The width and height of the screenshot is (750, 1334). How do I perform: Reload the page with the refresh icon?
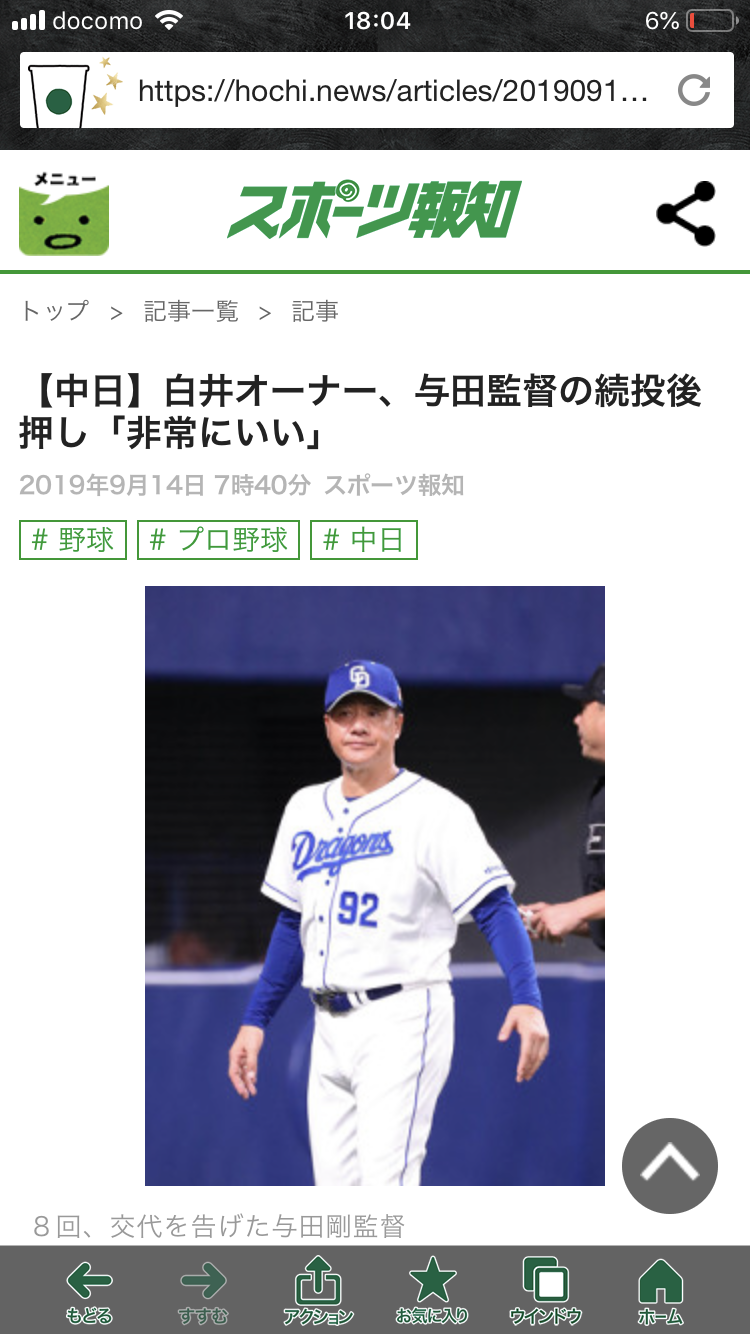point(693,92)
